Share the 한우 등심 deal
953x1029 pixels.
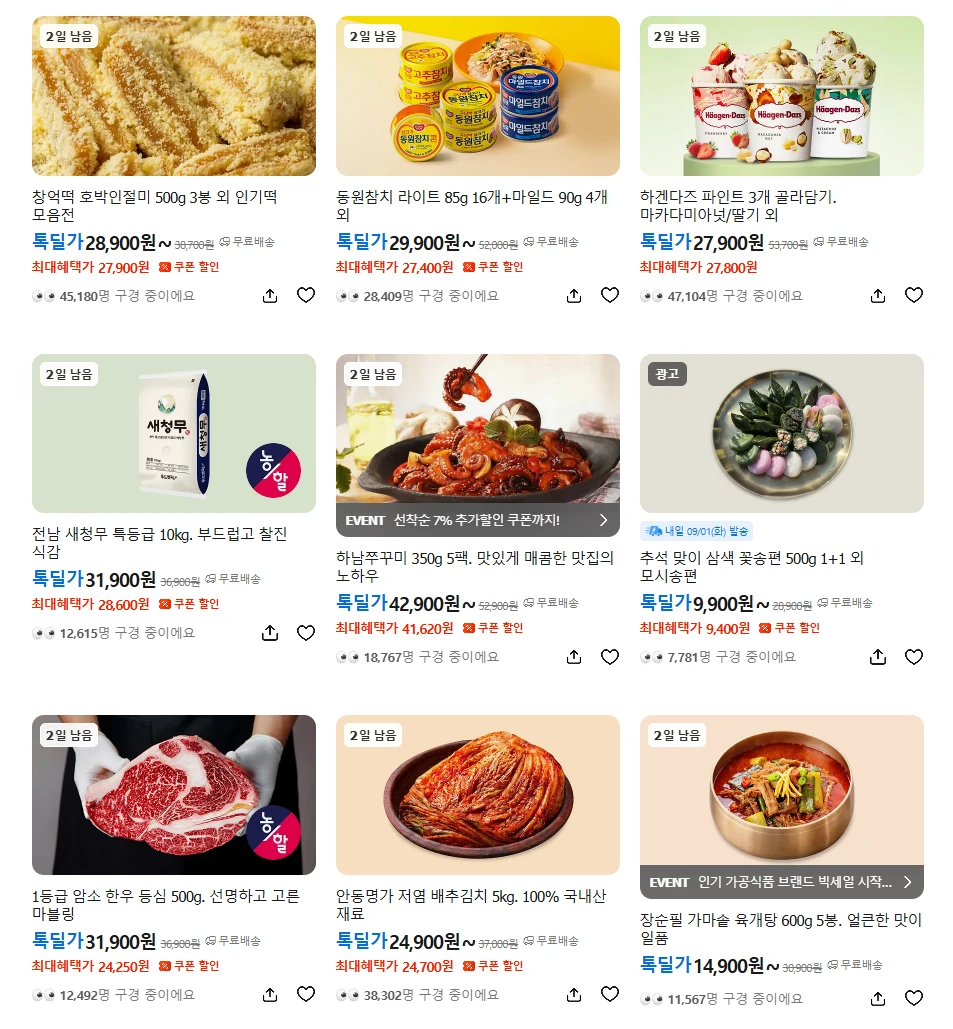tap(270, 995)
